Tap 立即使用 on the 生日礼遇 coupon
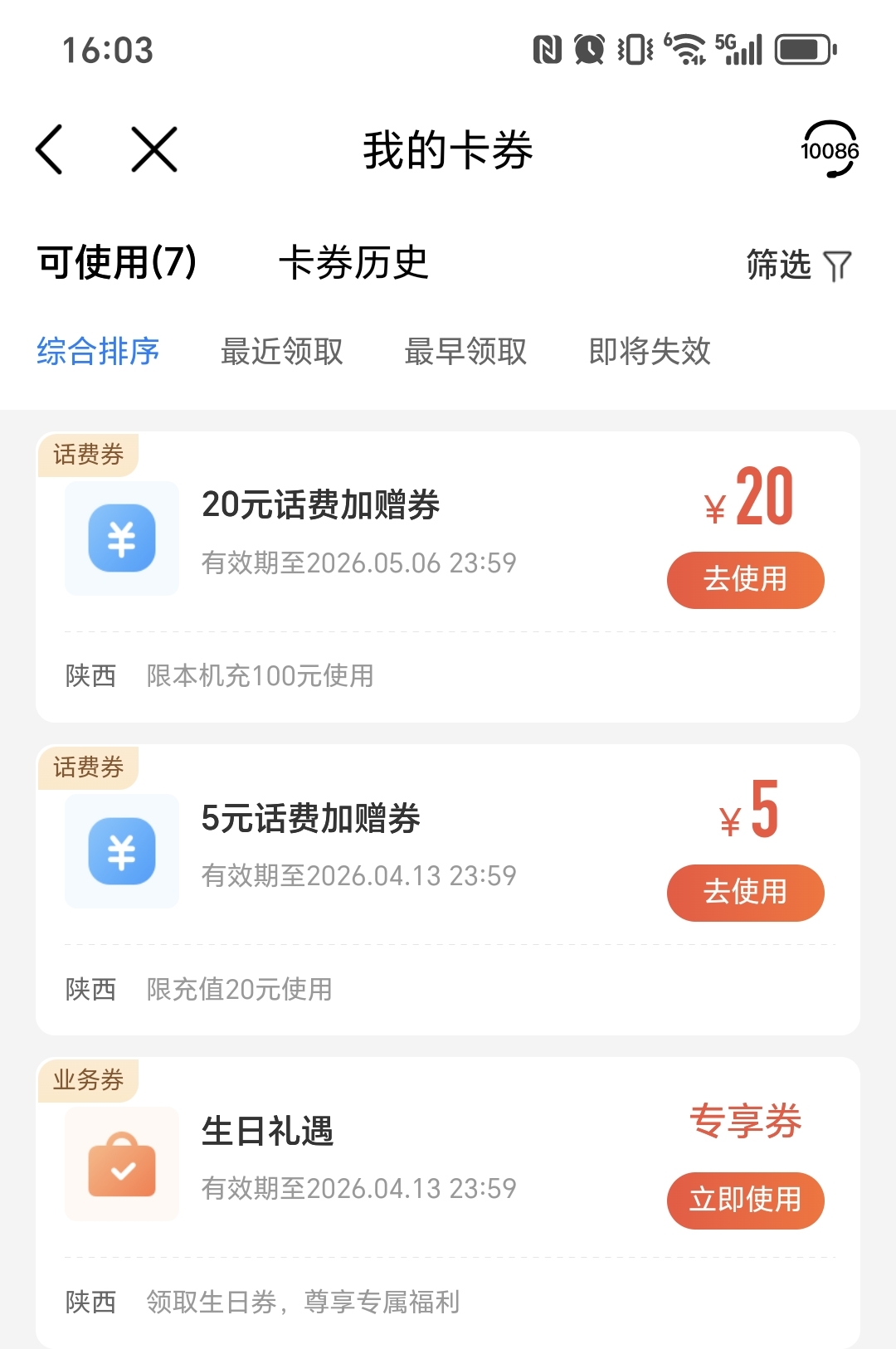Screen dimensions: 896x1349 745,1200
